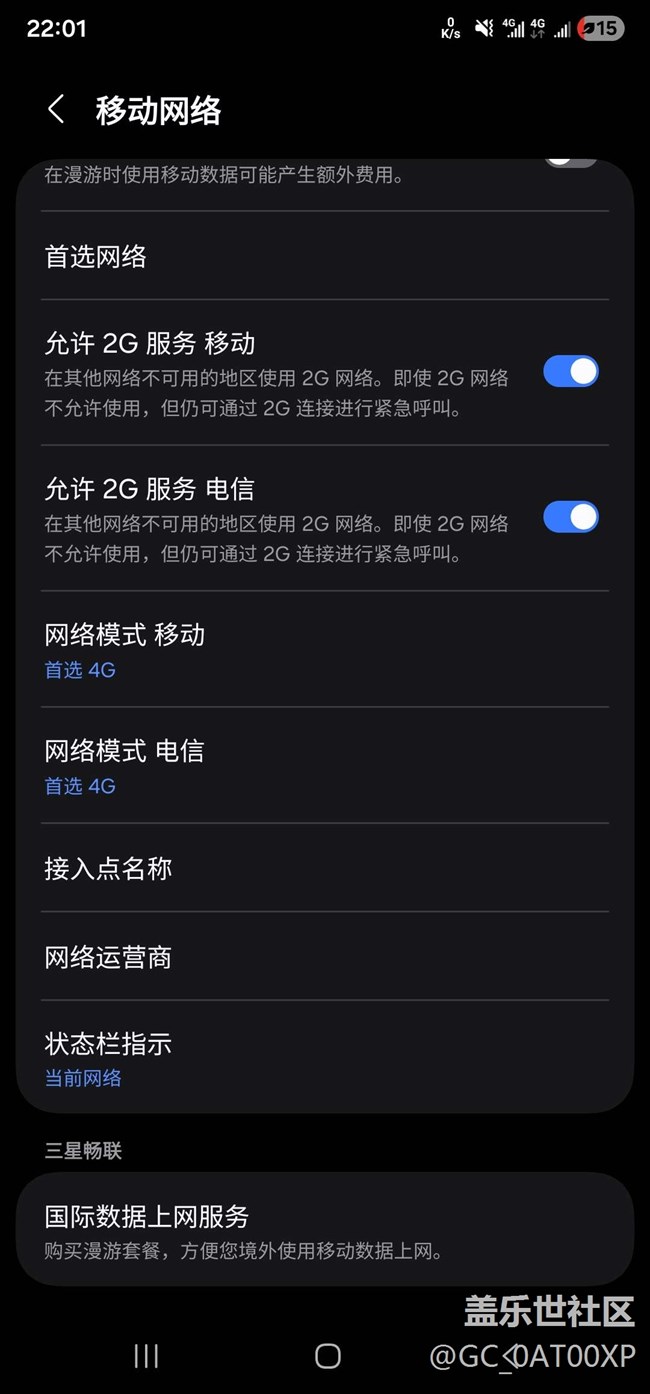Viewport: 650px width, 1394px height.
Task: Disable 允许 2G 服务 移动 switch
Action: [x=570, y=372]
